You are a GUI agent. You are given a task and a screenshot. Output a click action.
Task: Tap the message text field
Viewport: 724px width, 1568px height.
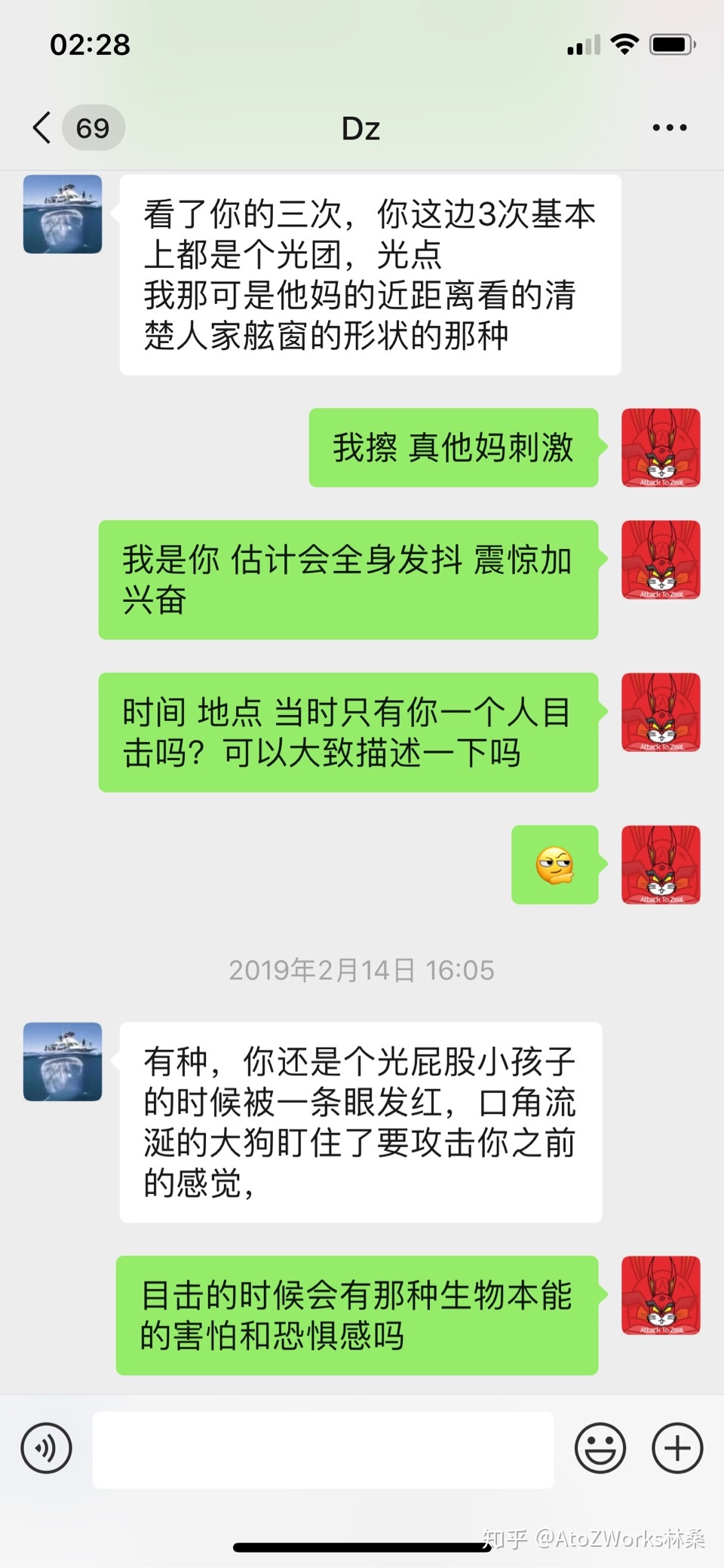(x=323, y=1450)
